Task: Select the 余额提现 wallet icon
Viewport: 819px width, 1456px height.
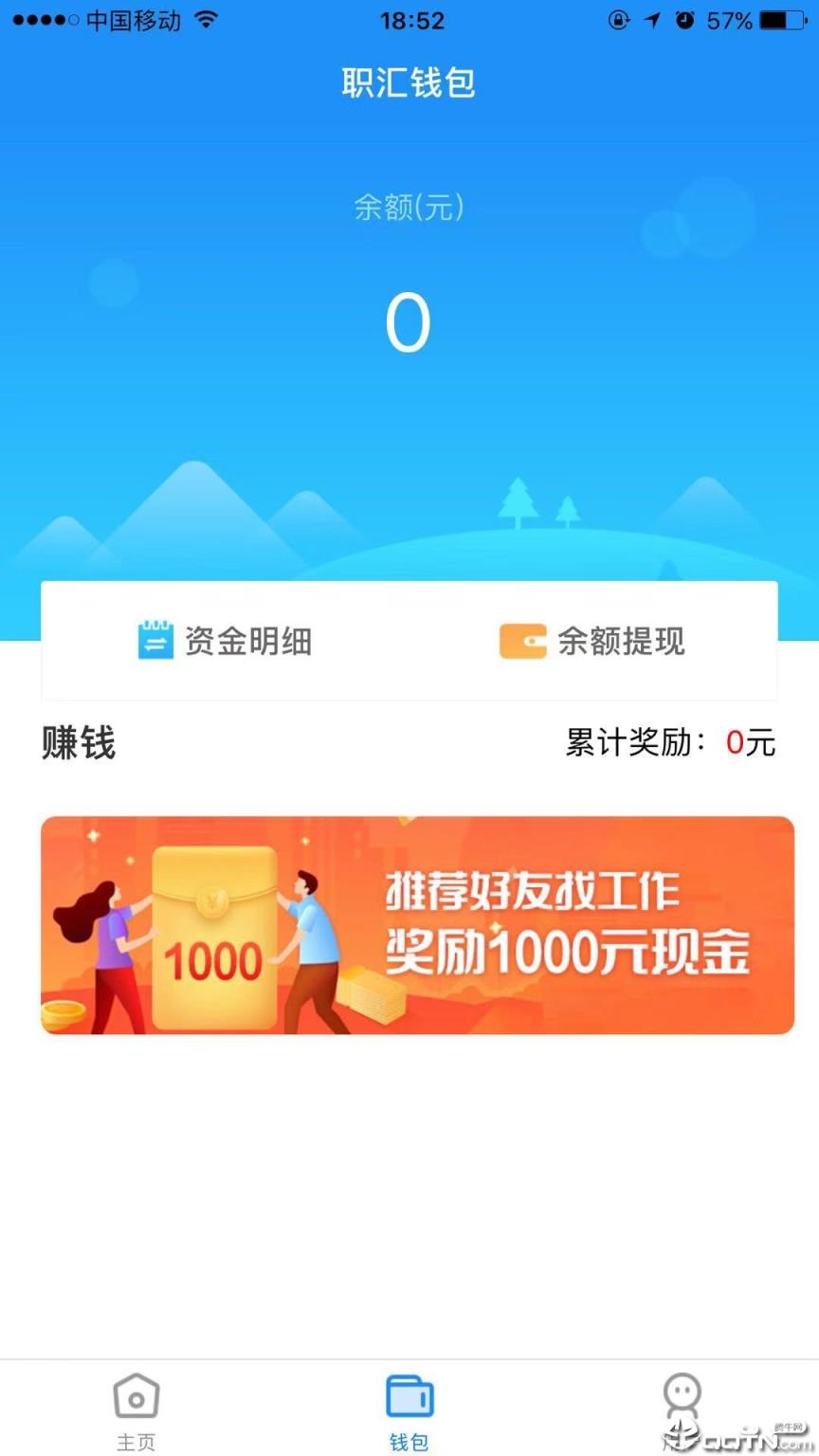Action: coord(521,641)
